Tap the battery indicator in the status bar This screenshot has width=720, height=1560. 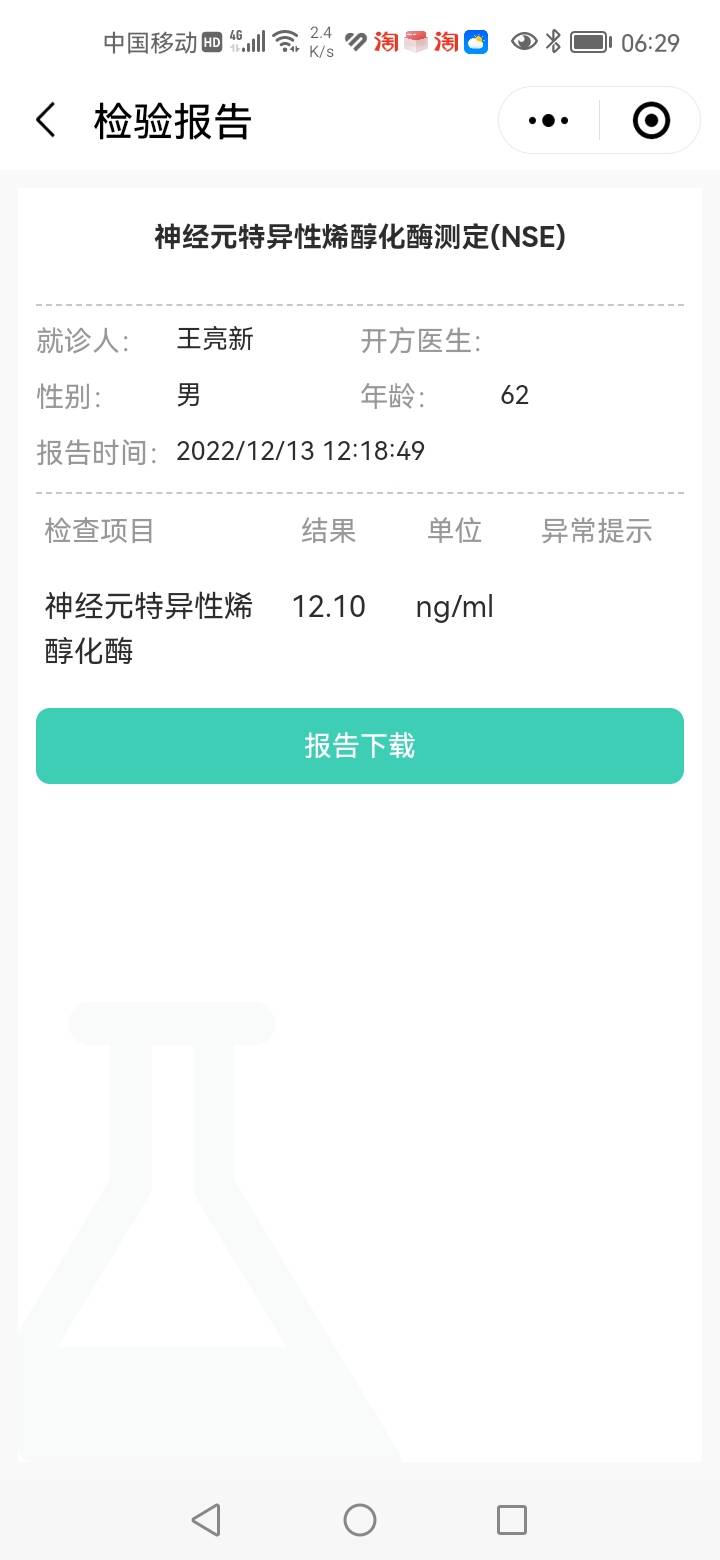coord(589,41)
